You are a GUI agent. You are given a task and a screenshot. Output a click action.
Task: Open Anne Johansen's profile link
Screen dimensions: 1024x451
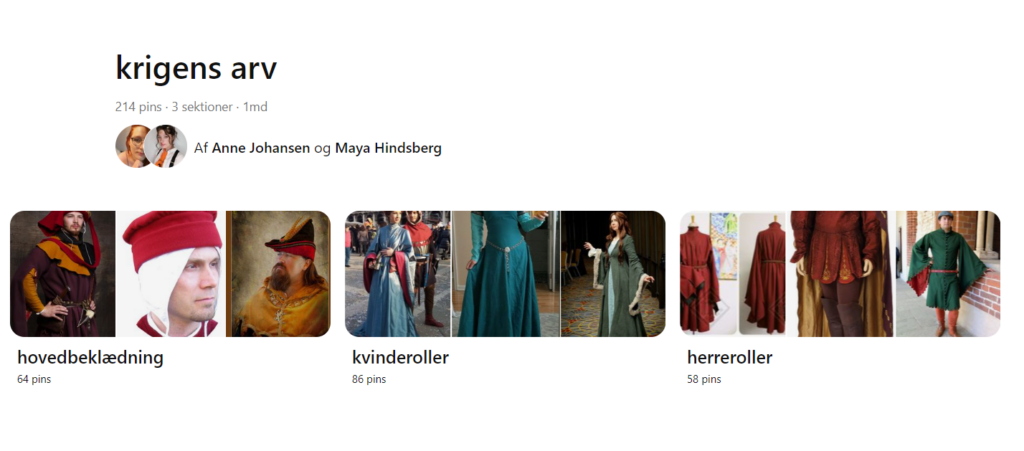[260, 148]
